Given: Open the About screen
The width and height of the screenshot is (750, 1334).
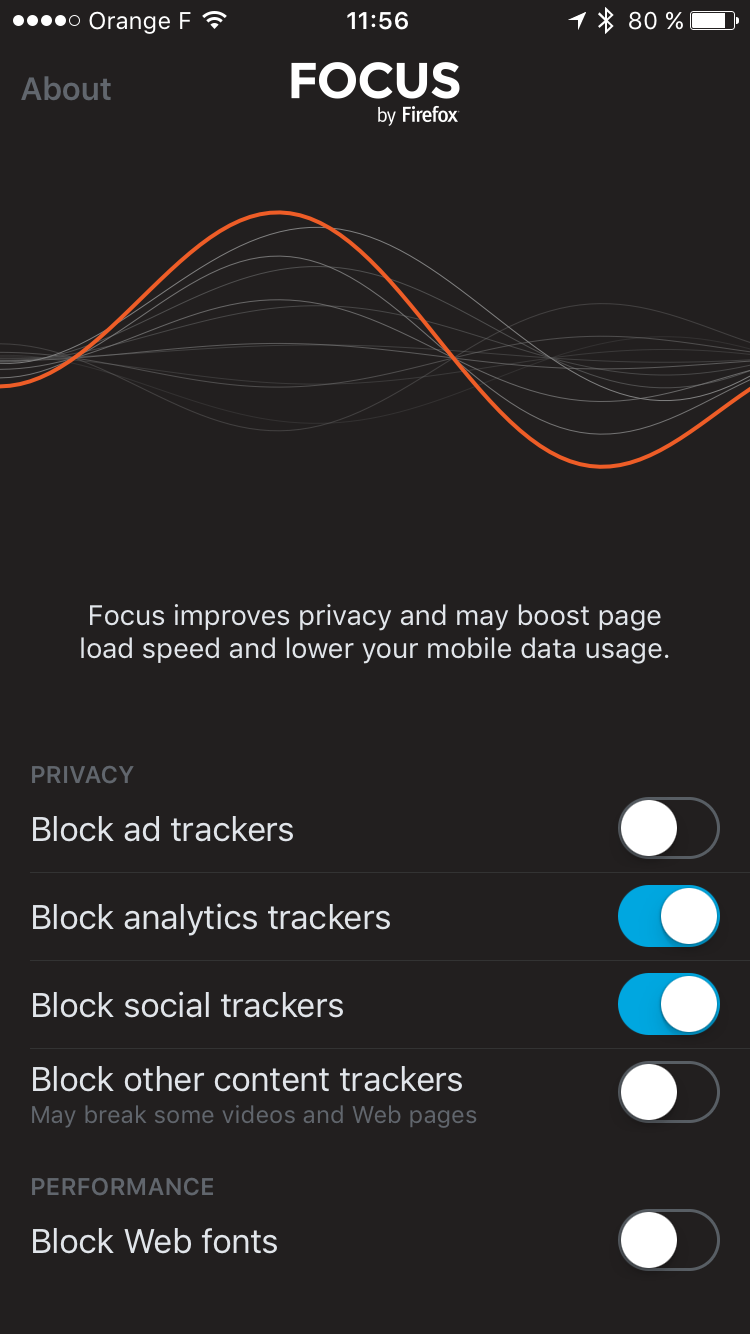Looking at the screenshot, I should [66, 89].
